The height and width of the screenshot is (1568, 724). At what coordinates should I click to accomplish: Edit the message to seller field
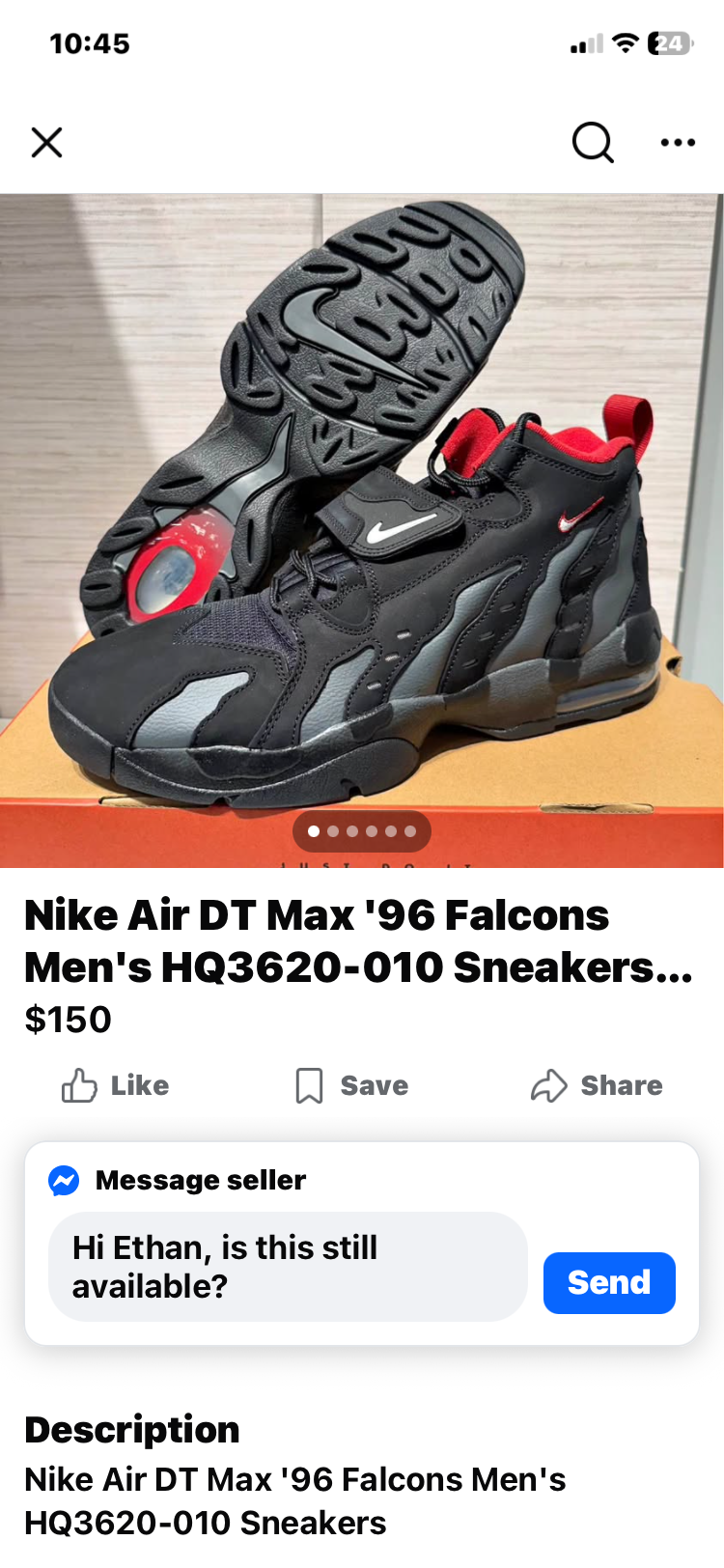[288, 1267]
